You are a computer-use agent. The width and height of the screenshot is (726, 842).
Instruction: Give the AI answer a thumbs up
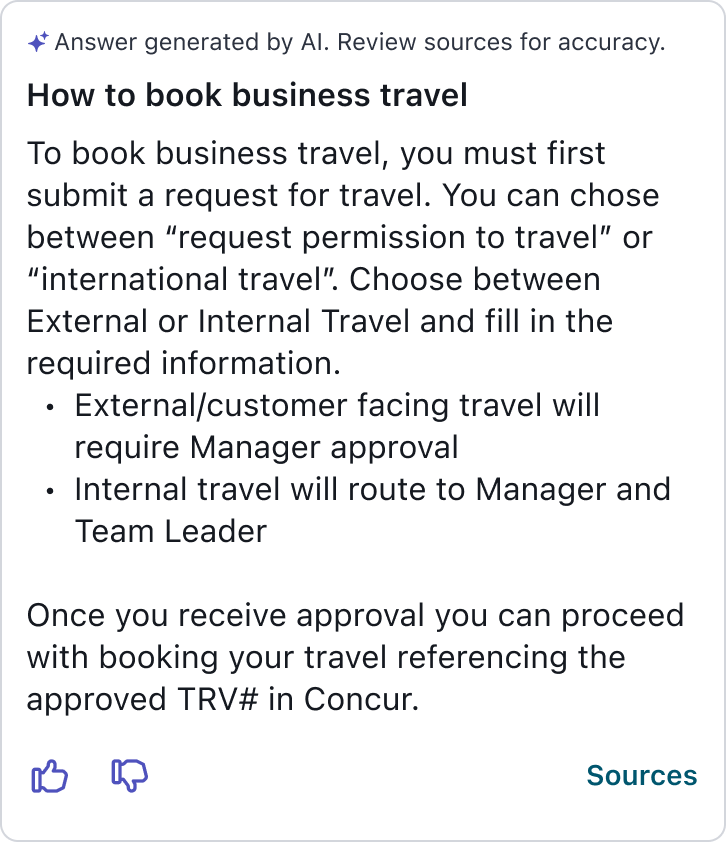49,776
